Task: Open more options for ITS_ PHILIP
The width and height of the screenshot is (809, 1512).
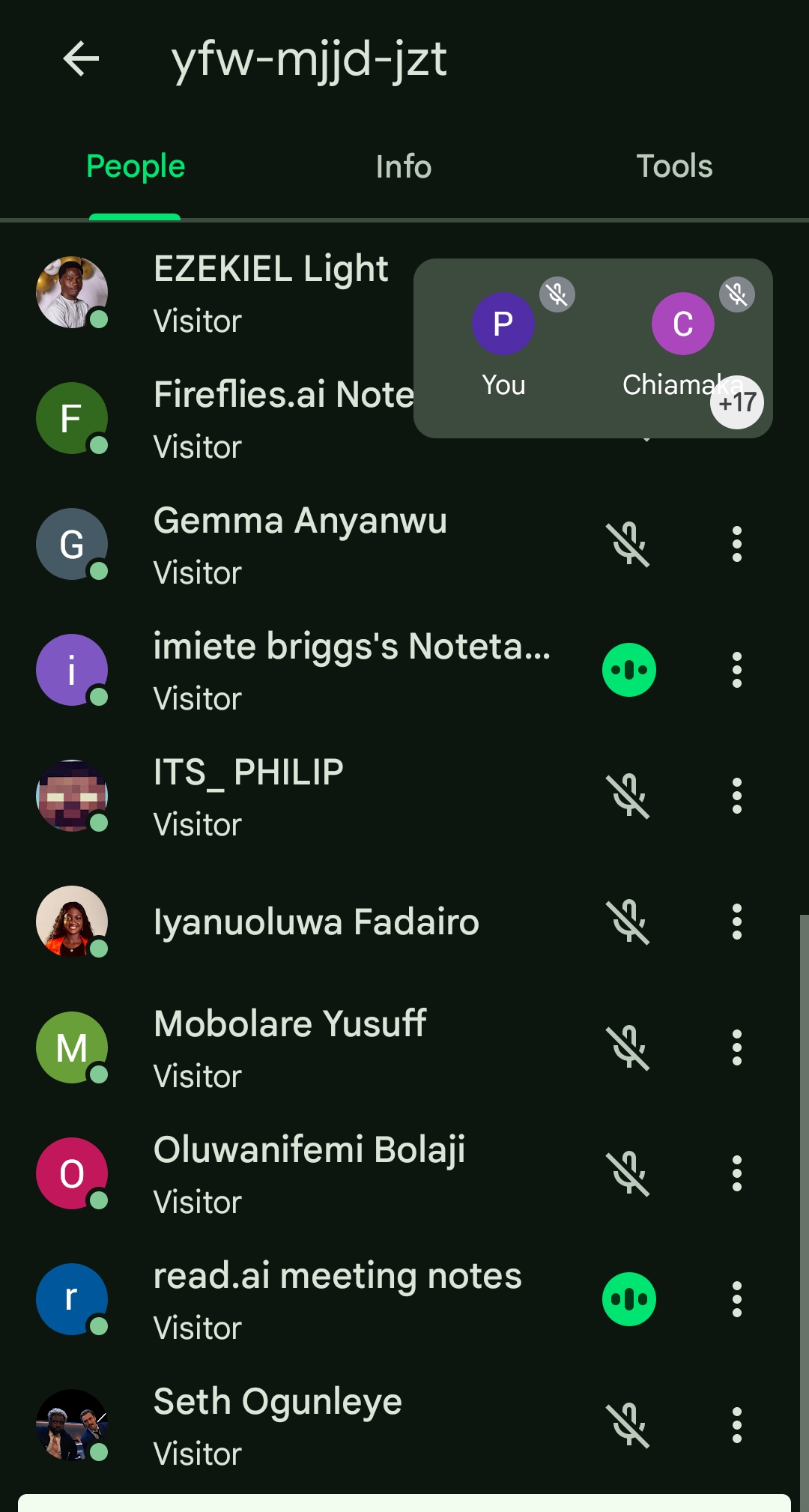Action: click(x=737, y=796)
